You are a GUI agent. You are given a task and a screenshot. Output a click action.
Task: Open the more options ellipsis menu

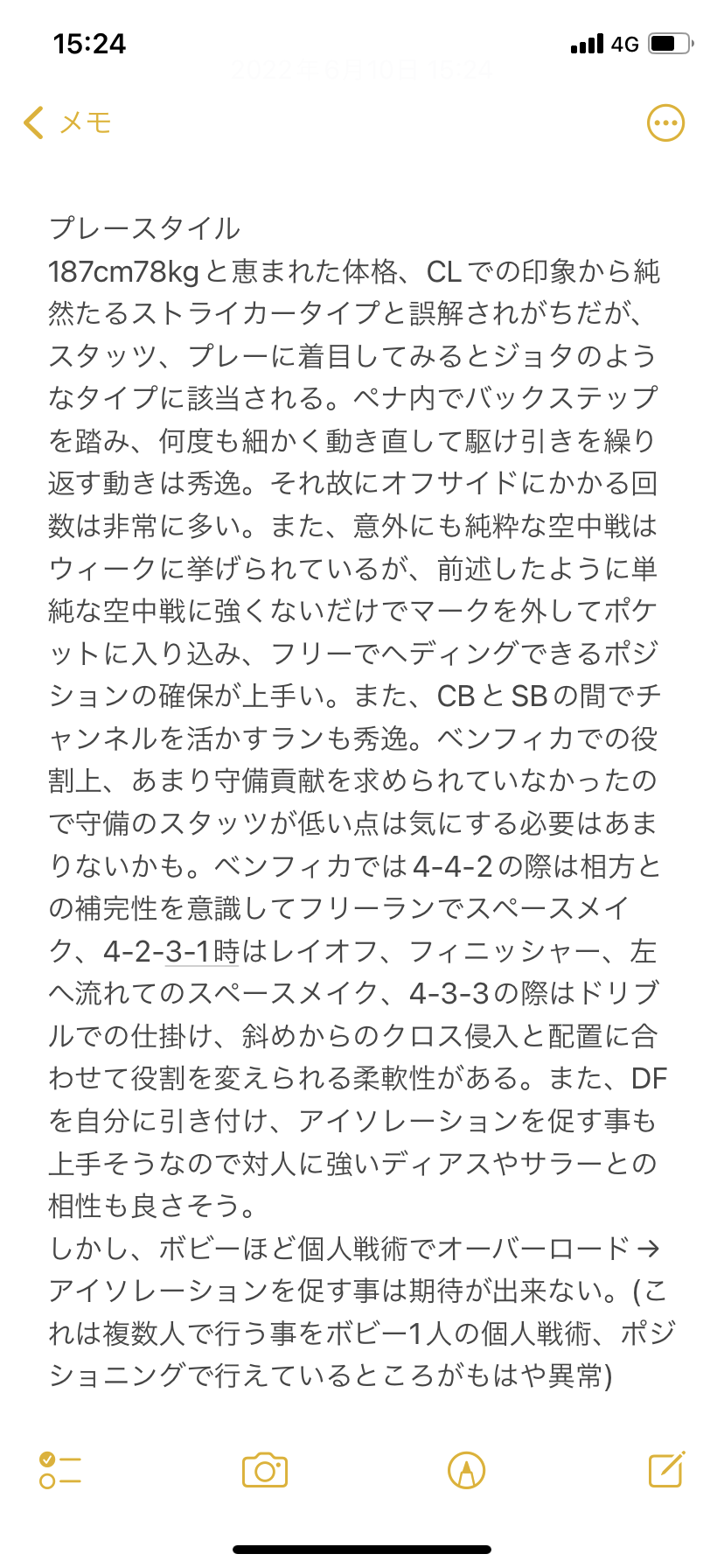coord(665,123)
